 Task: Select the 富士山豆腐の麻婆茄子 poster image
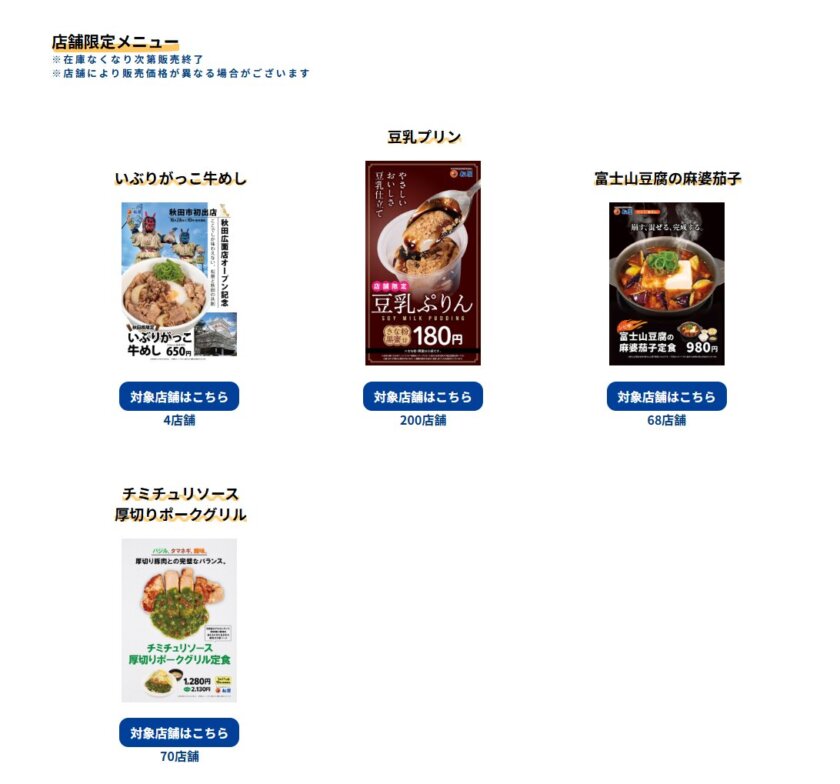point(667,283)
